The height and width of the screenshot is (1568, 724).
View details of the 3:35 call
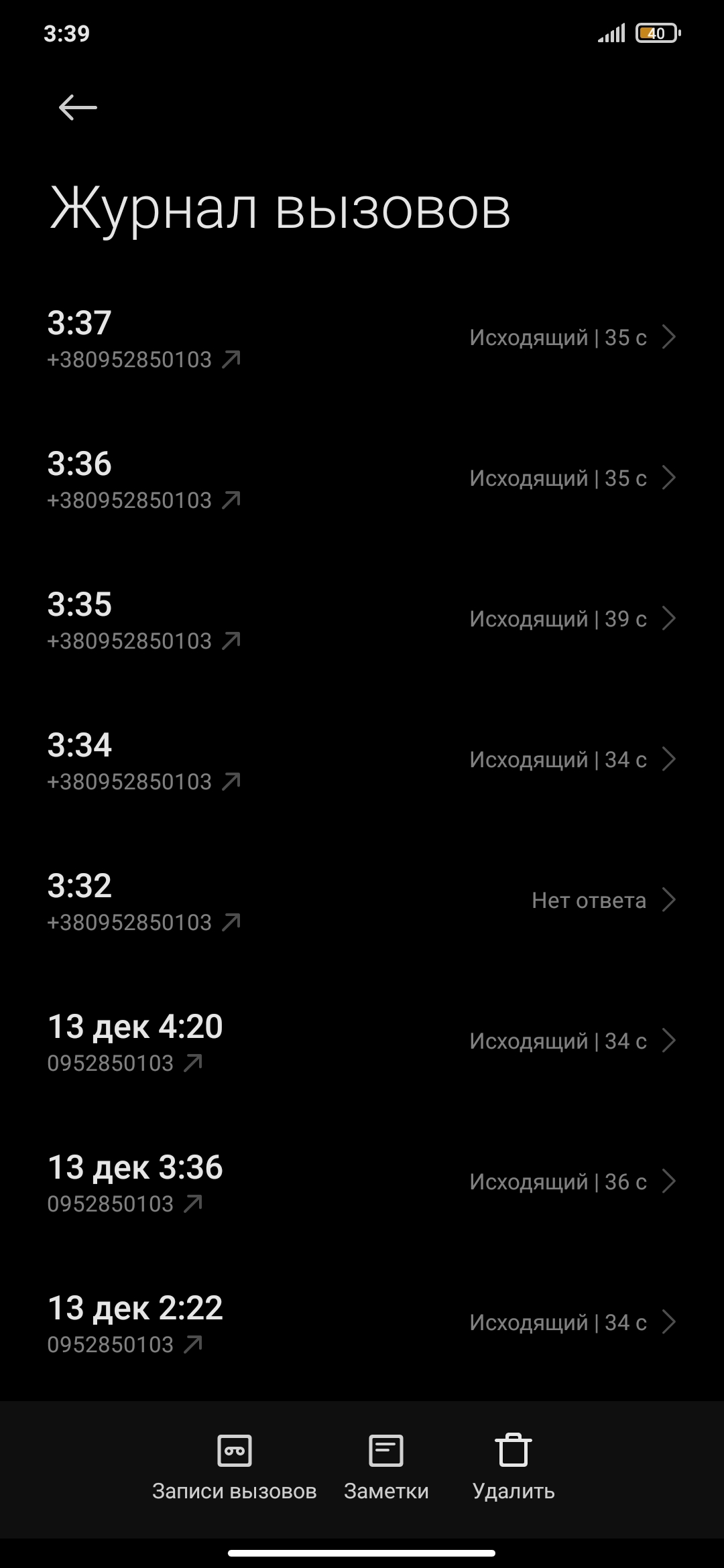tap(362, 620)
